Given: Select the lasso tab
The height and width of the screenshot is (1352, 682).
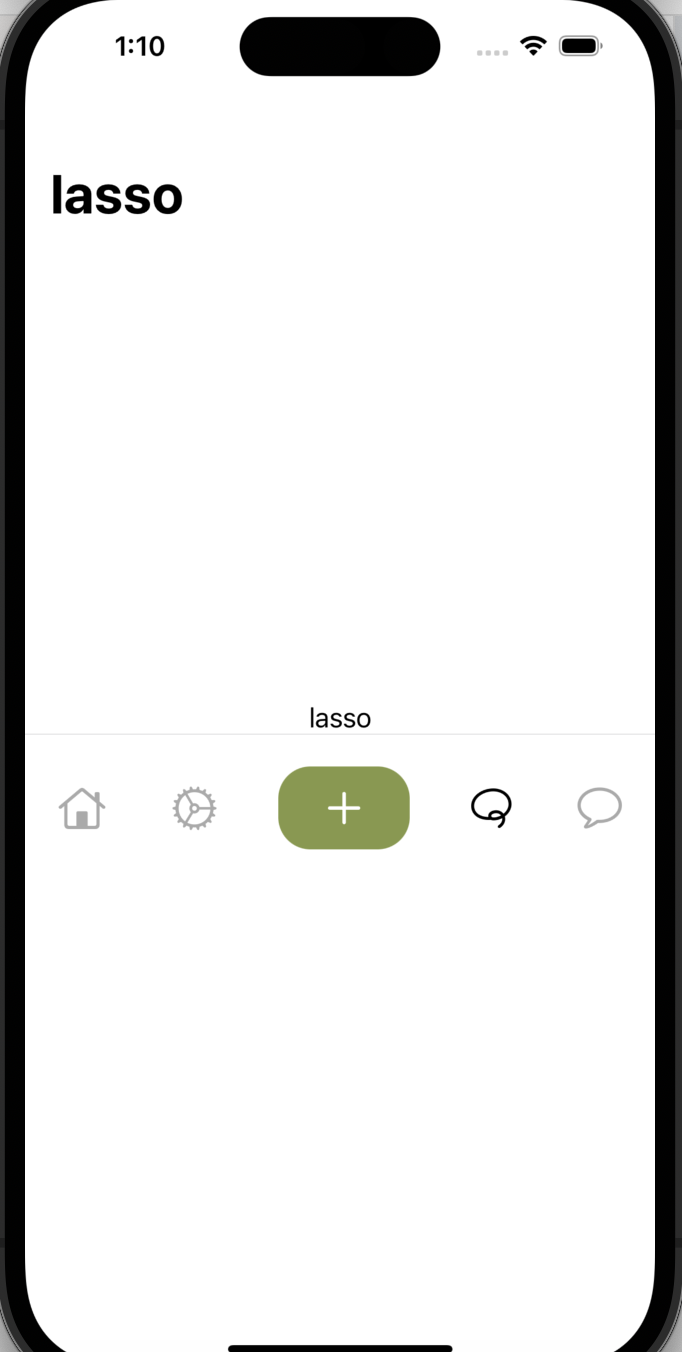Looking at the screenshot, I should [491, 807].
